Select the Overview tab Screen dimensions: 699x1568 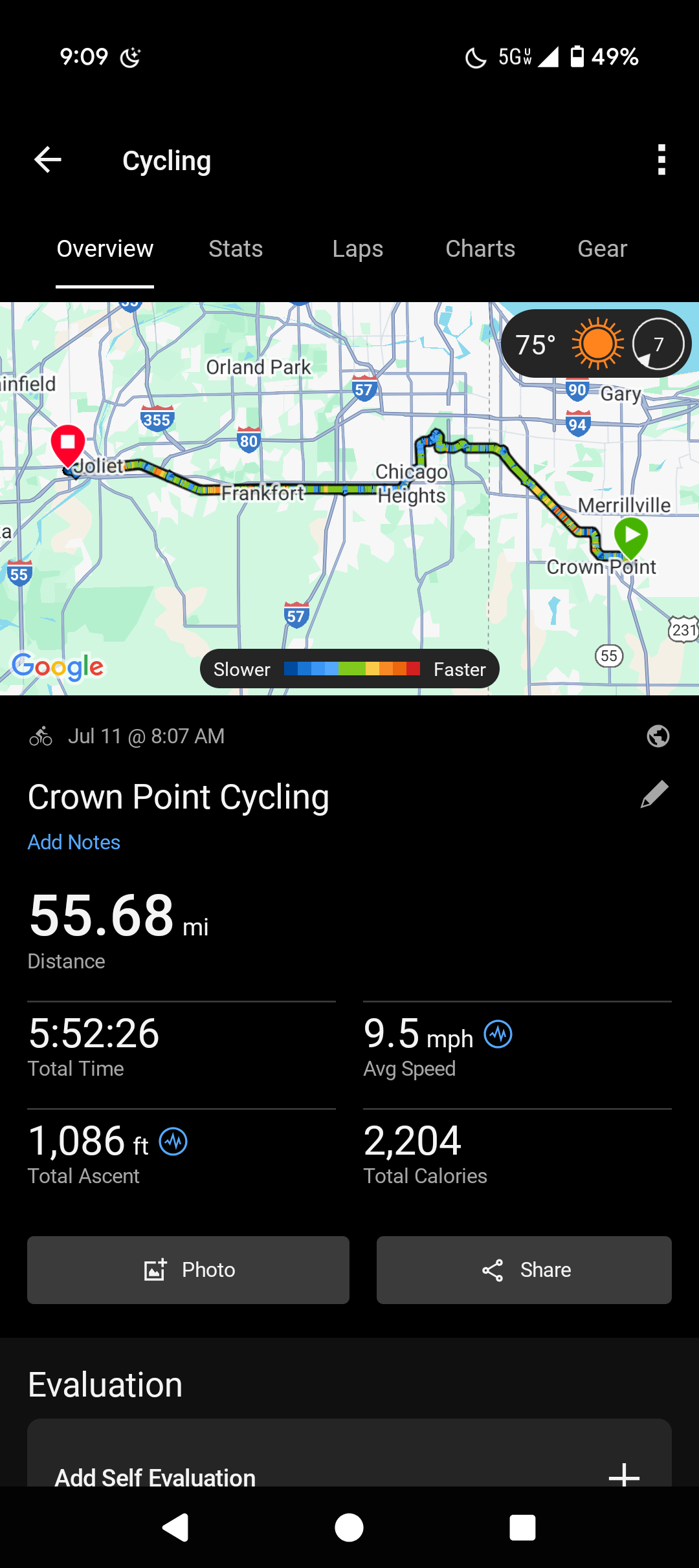[x=105, y=249]
